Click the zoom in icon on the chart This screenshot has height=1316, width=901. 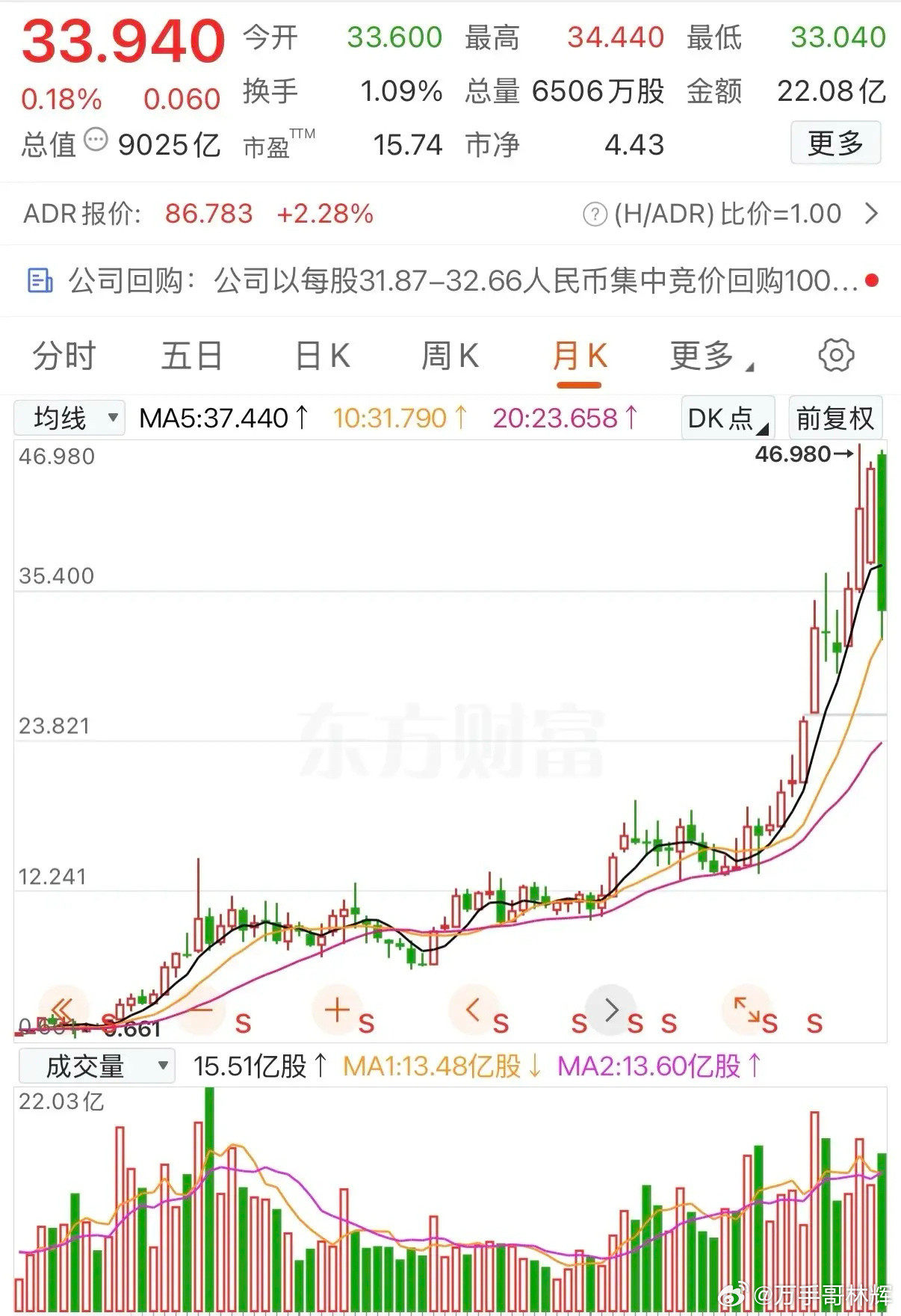(x=336, y=1009)
